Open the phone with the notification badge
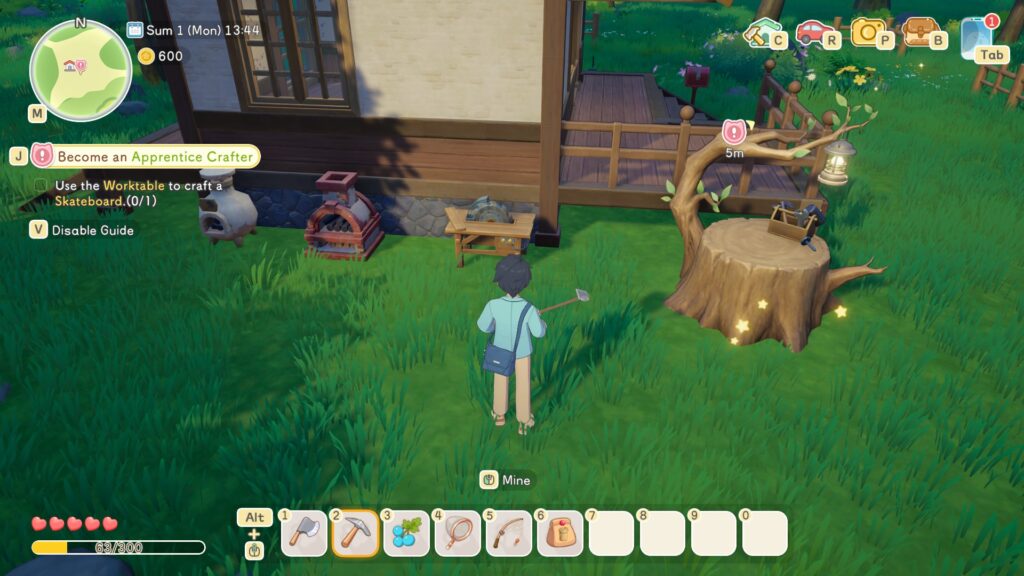 coord(975,36)
